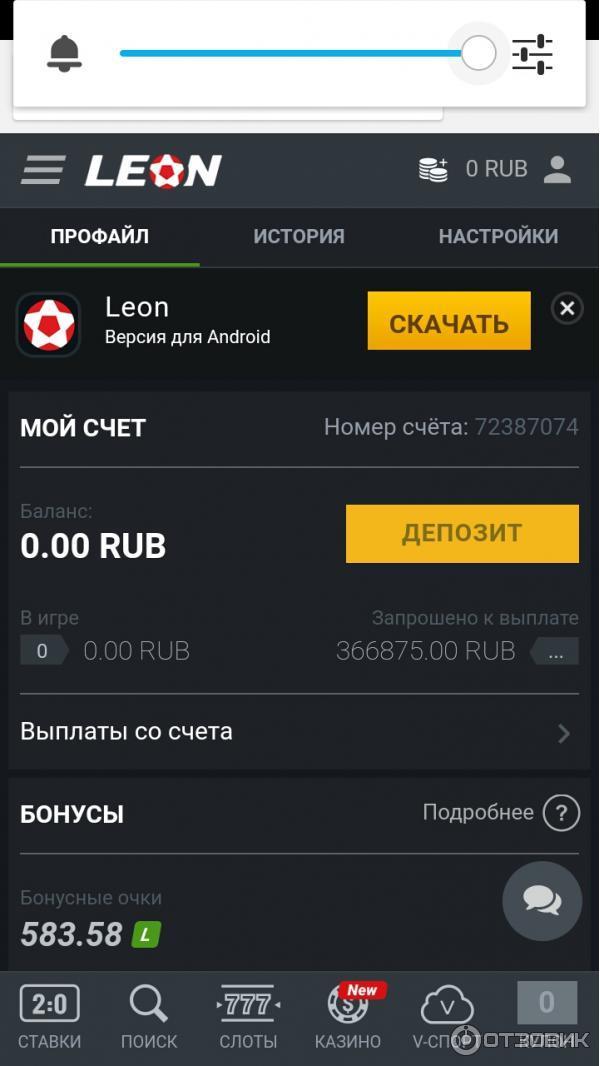Dismiss the Android app banner
This screenshot has height=1066, width=600.
(567, 309)
